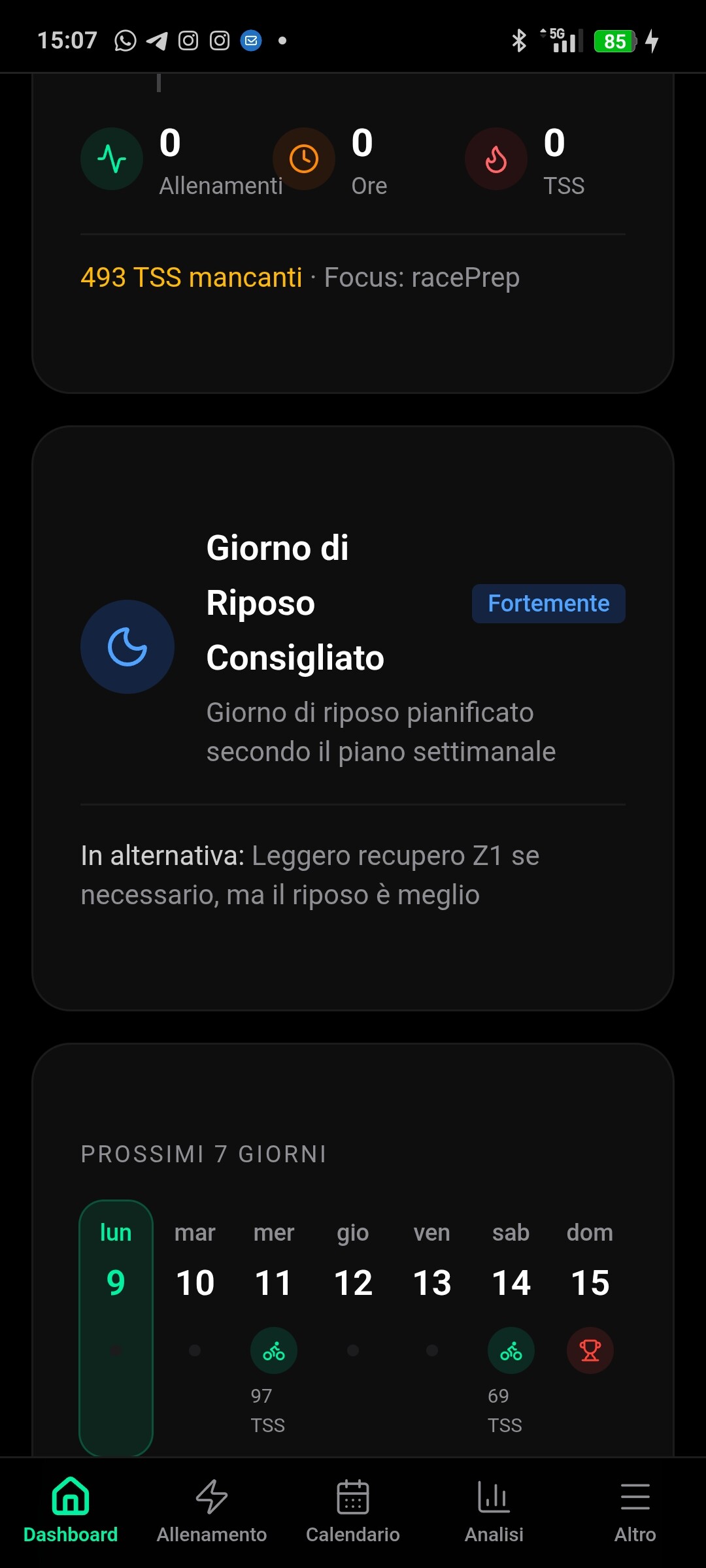Select Tuesday 10 in the week strip
Viewport: 706px width, 1568px height.
tap(195, 1284)
